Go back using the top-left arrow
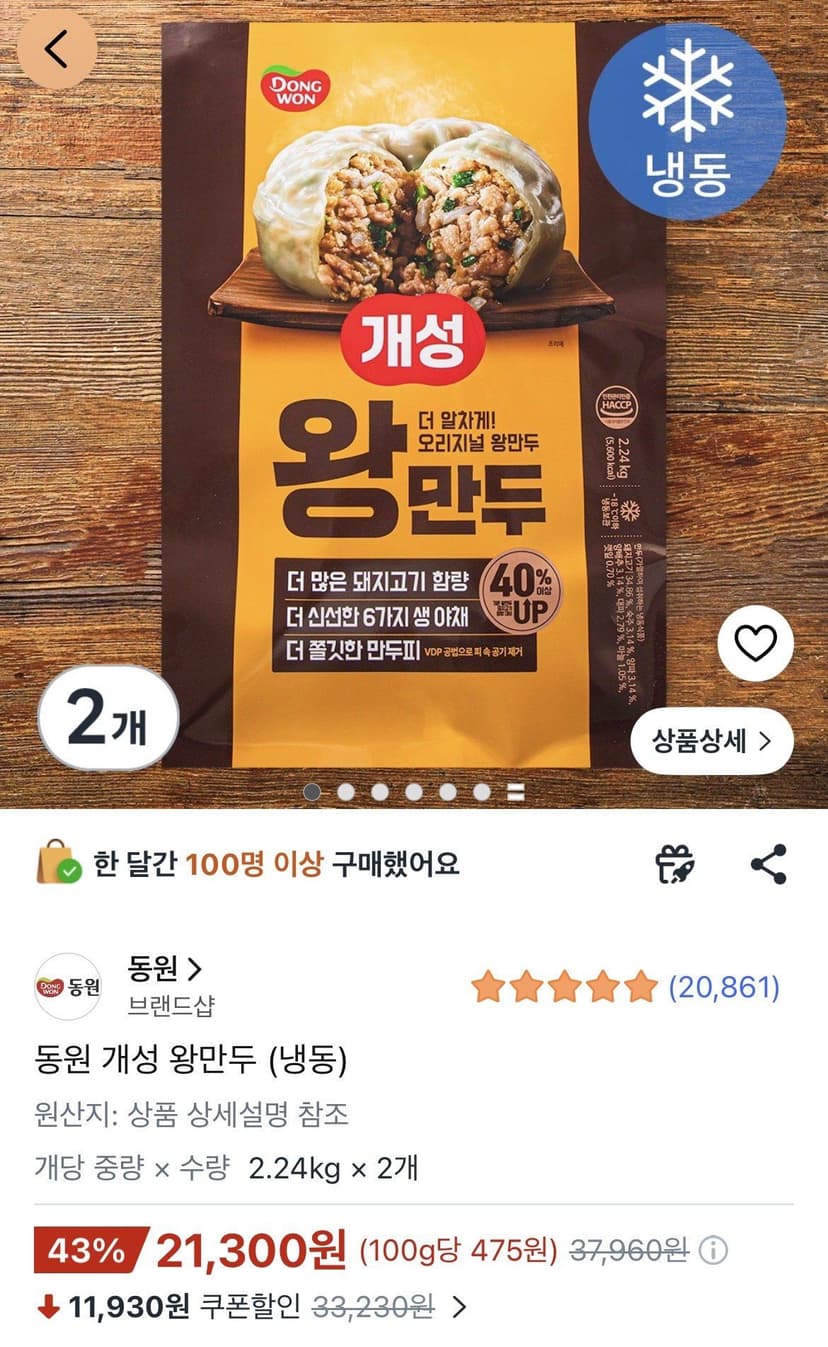The height and width of the screenshot is (1347, 828). click(x=58, y=49)
